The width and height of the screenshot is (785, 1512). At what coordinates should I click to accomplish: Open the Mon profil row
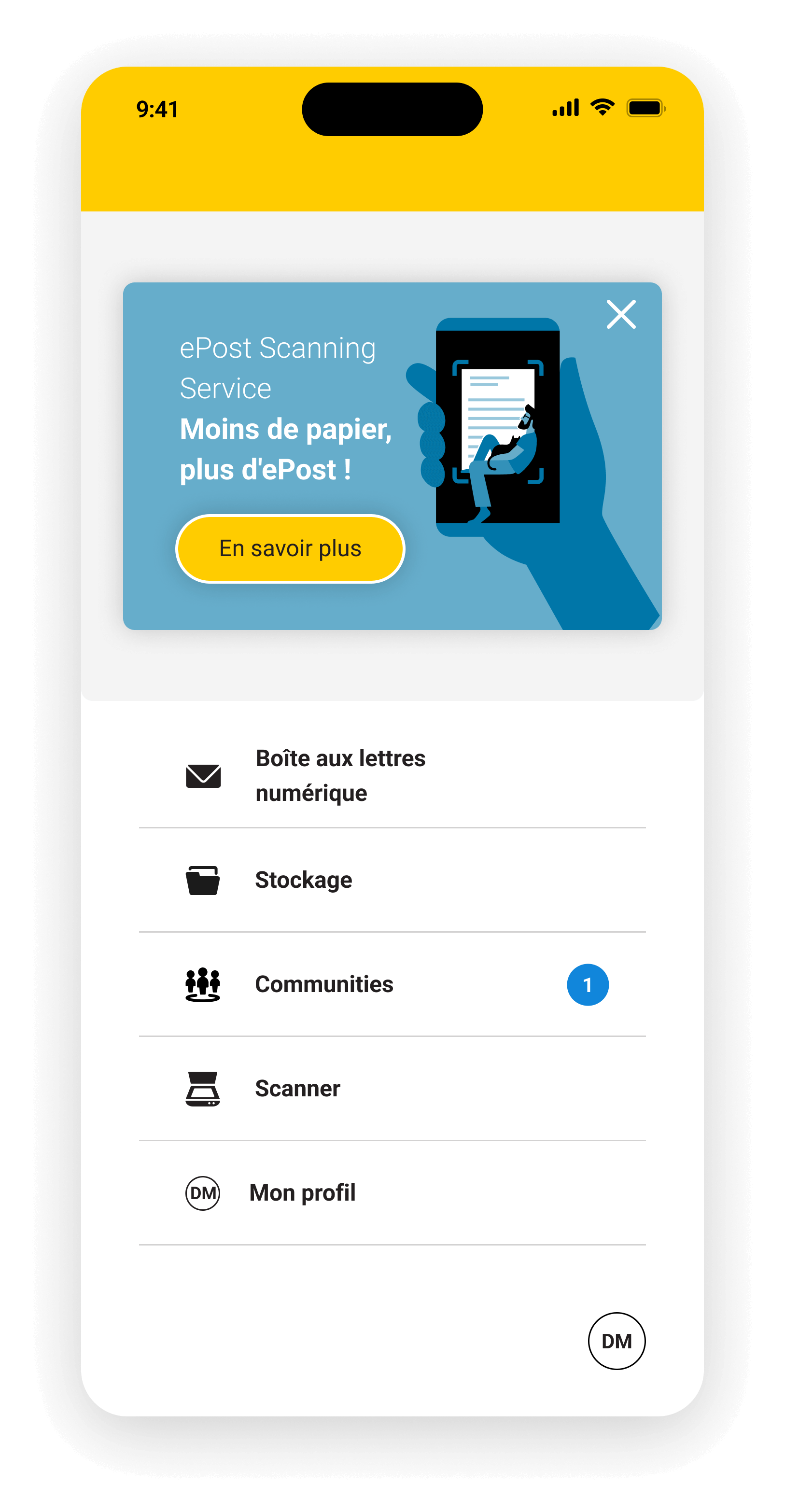pos(392,1193)
